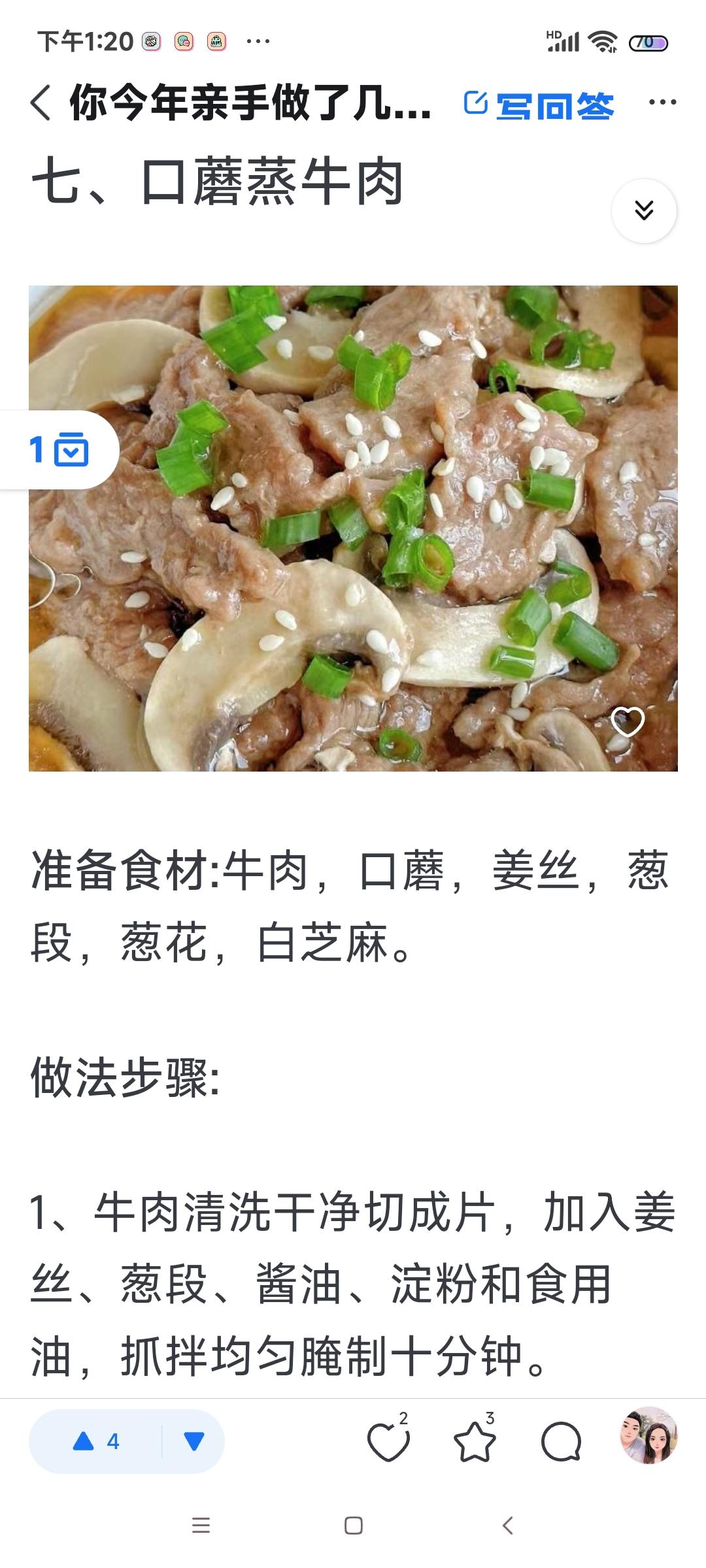This screenshot has height=1568, width=706.
Task: Open the recent apps menu
Action: 201,1526
